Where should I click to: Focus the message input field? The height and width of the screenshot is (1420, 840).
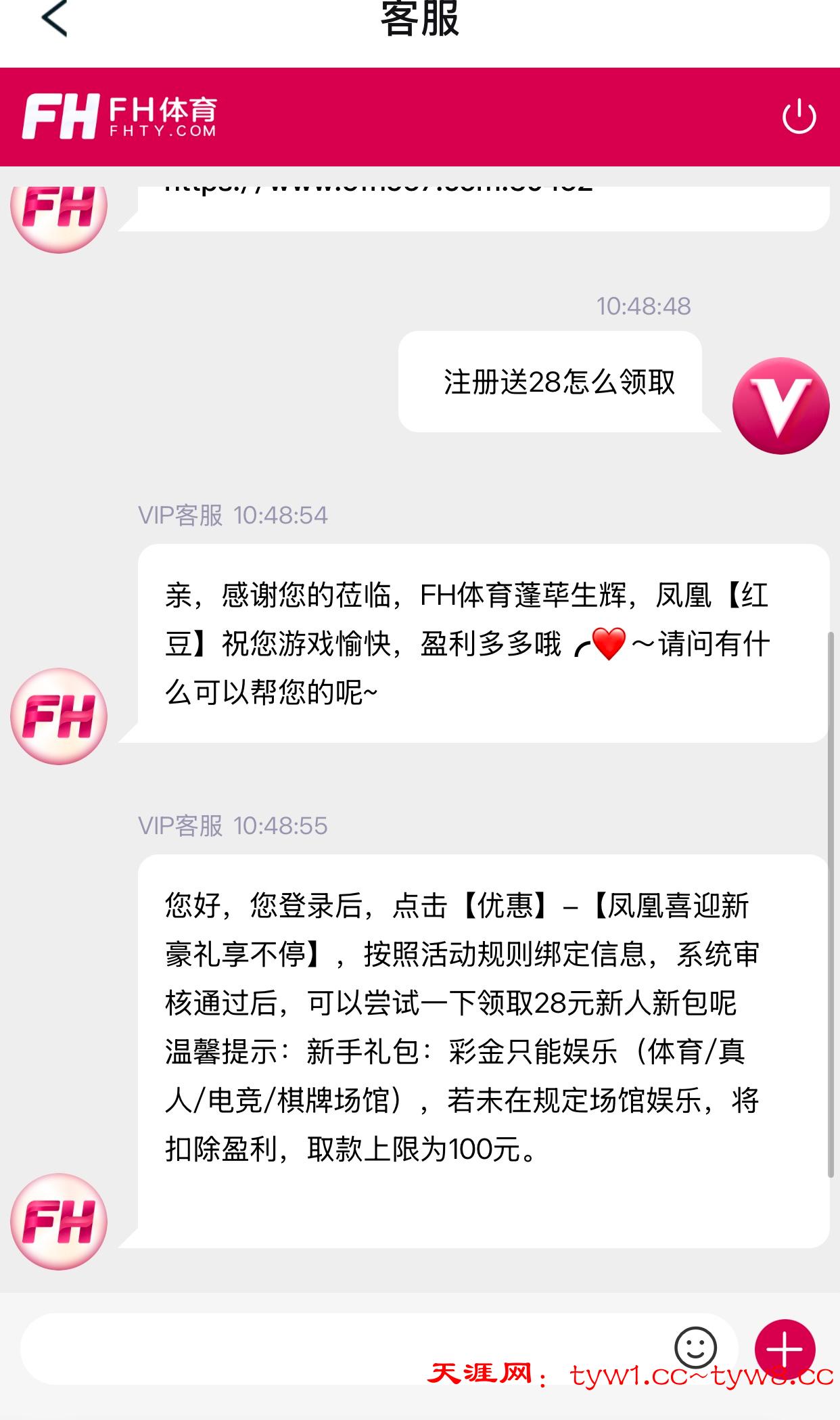click(338, 1348)
